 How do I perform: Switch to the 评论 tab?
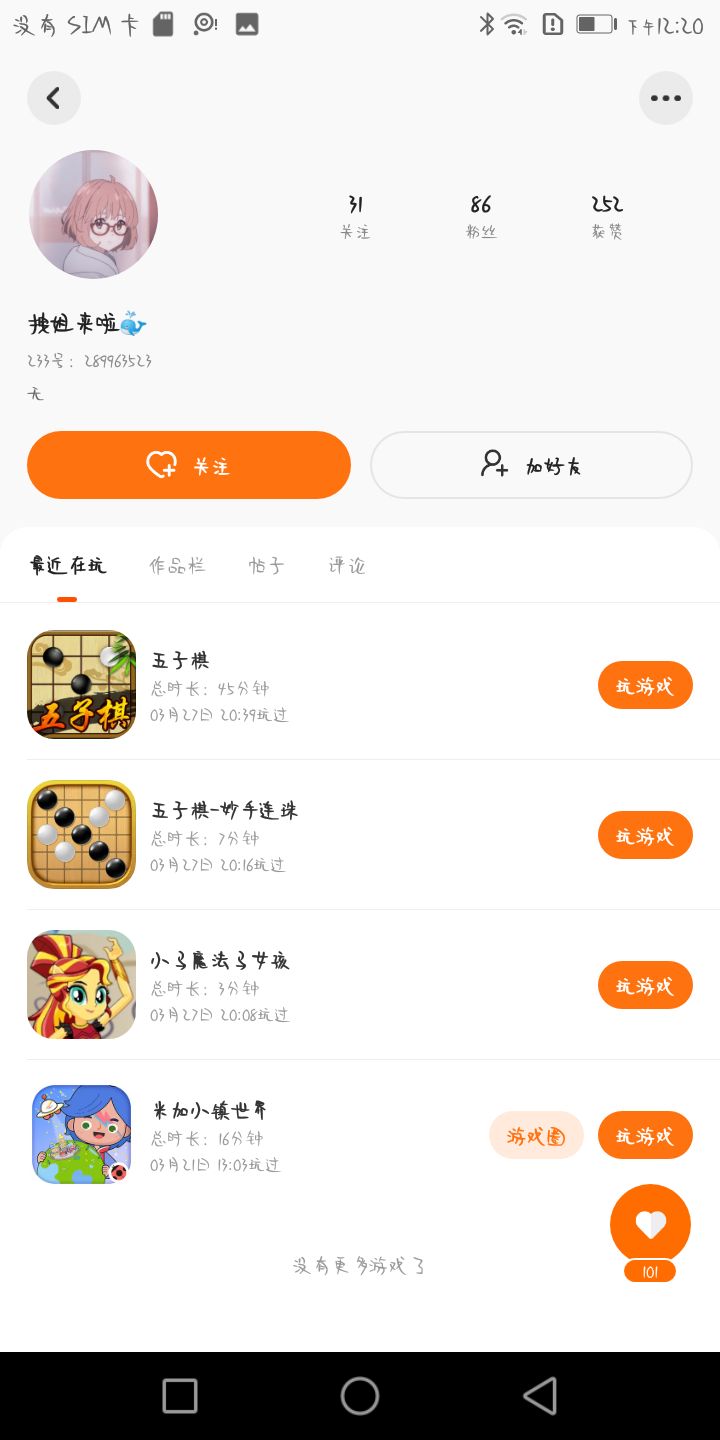click(347, 565)
